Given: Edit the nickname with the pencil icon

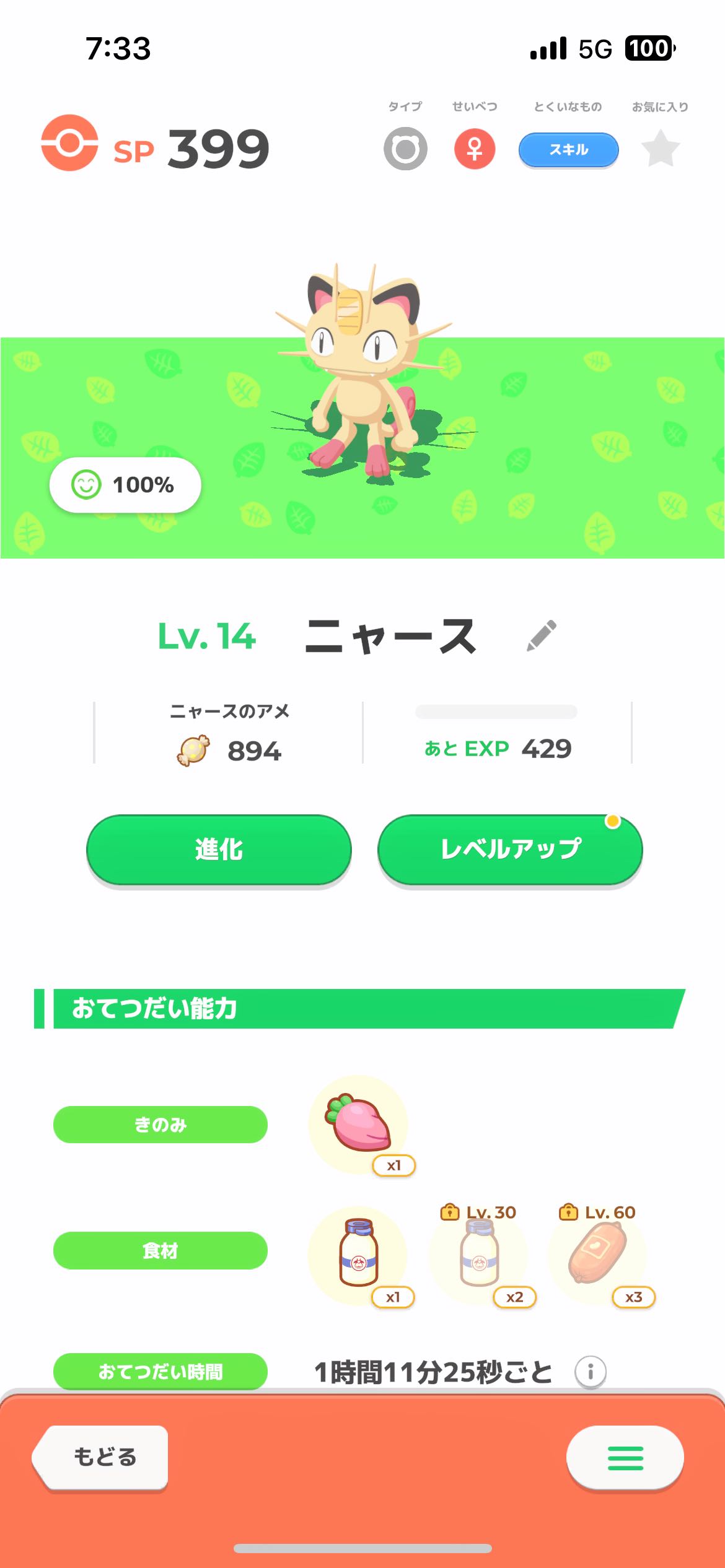Looking at the screenshot, I should click(542, 635).
